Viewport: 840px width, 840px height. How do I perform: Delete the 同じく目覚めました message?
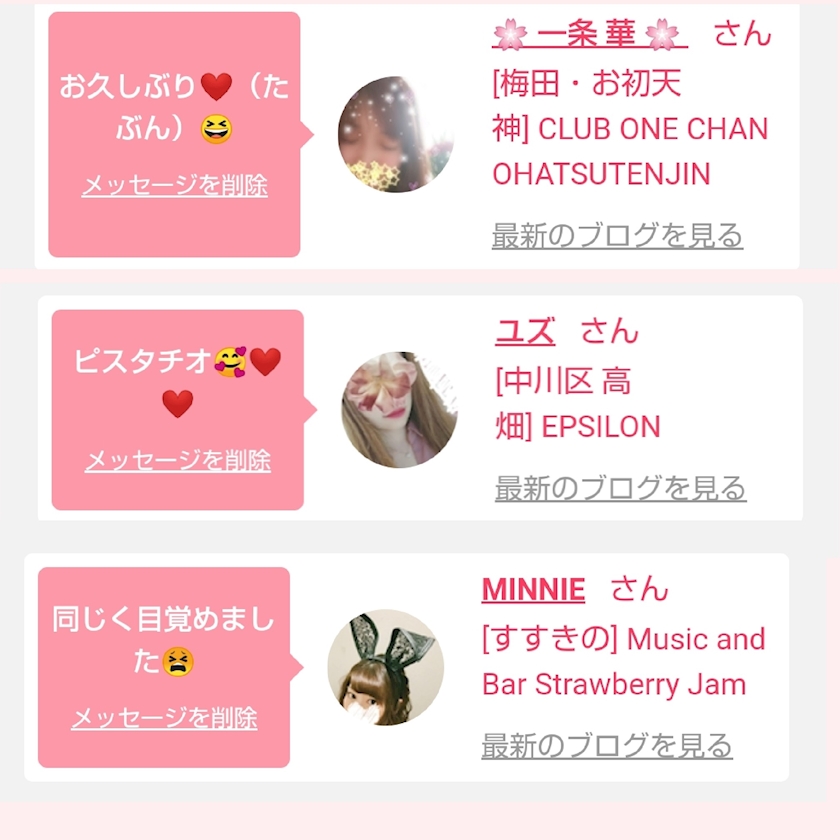coord(164,718)
